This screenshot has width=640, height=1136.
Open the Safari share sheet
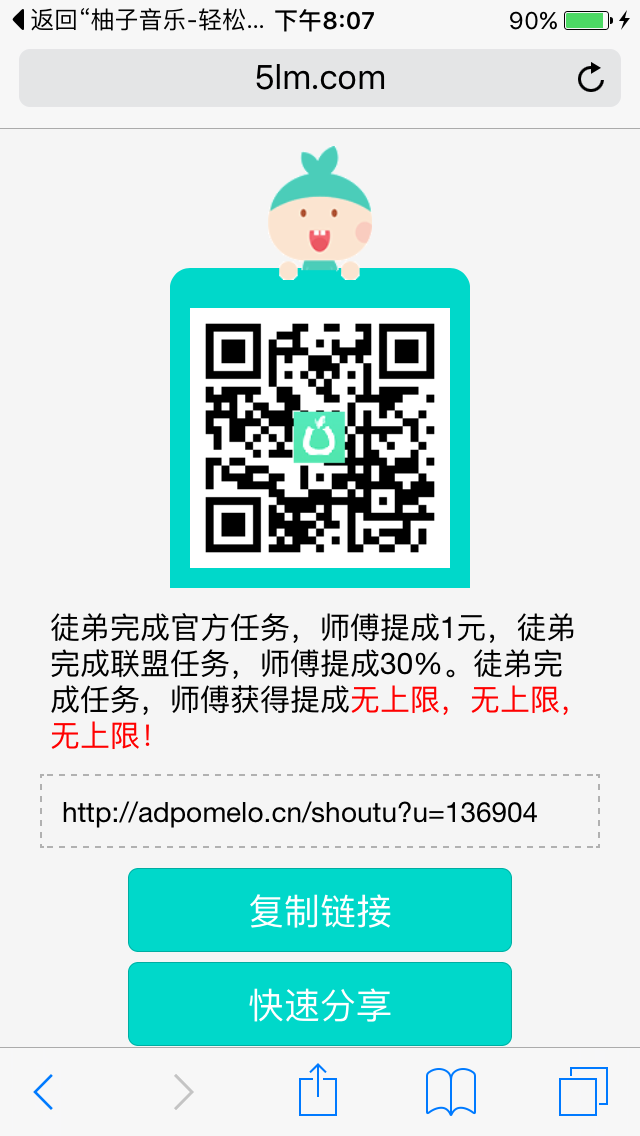tap(318, 1090)
